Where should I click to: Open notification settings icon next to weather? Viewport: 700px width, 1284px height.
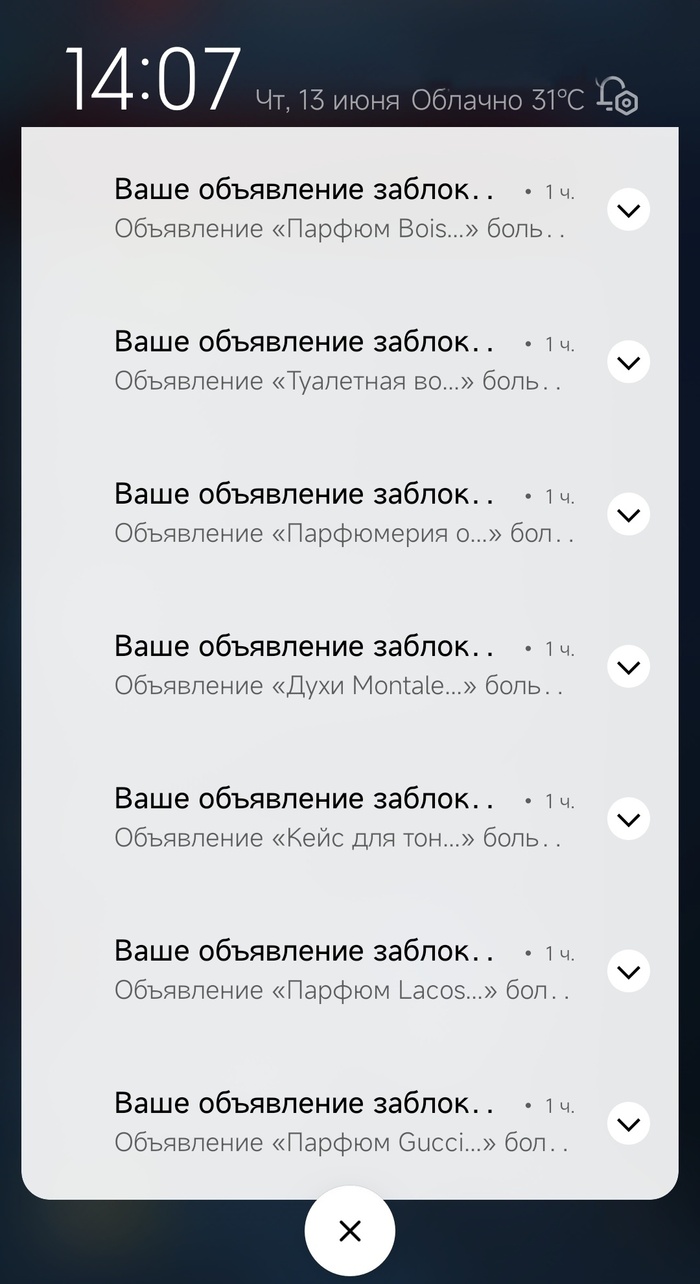(617, 96)
